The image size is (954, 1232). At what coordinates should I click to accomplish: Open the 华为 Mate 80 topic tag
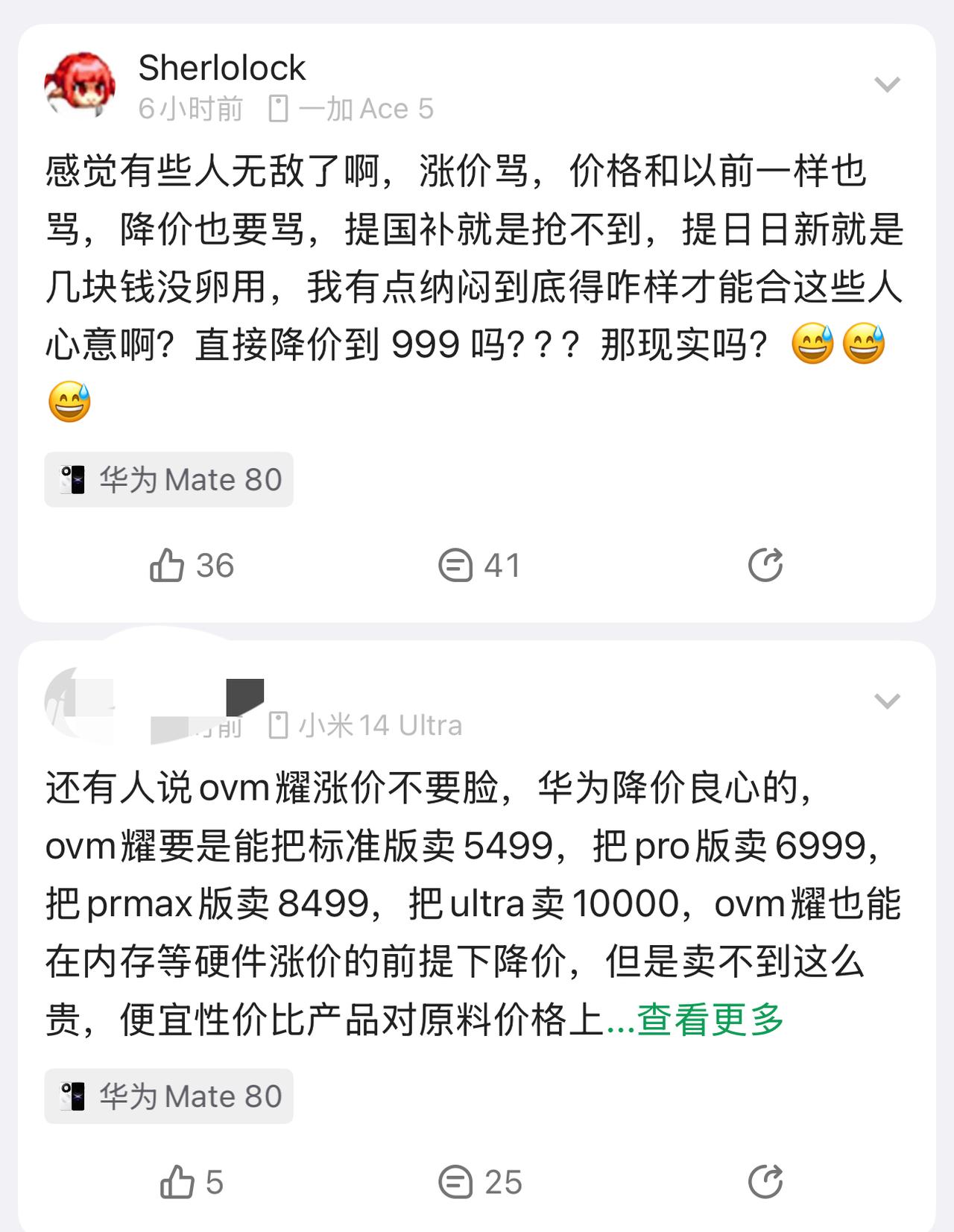[168, 479]
